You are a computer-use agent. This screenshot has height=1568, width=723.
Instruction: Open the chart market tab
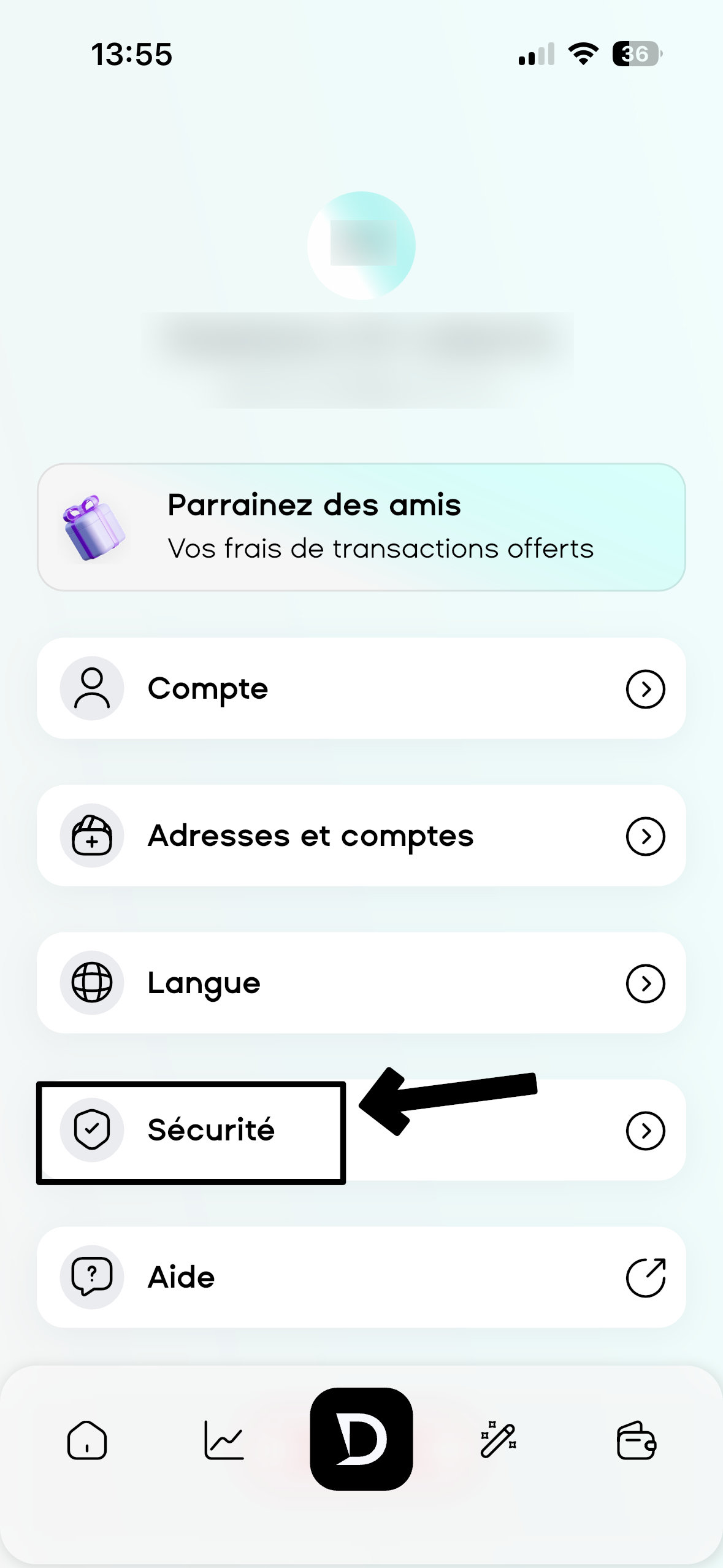pos(224,1440)
